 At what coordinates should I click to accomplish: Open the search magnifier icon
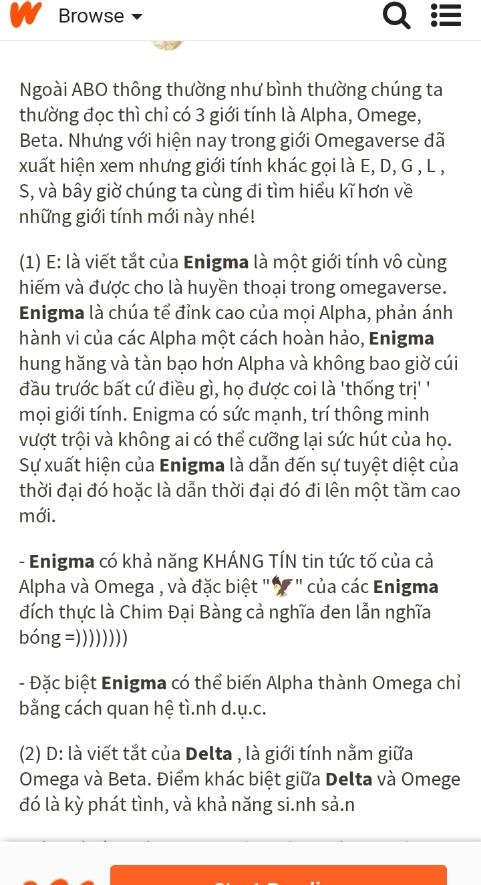coord(396,15)
